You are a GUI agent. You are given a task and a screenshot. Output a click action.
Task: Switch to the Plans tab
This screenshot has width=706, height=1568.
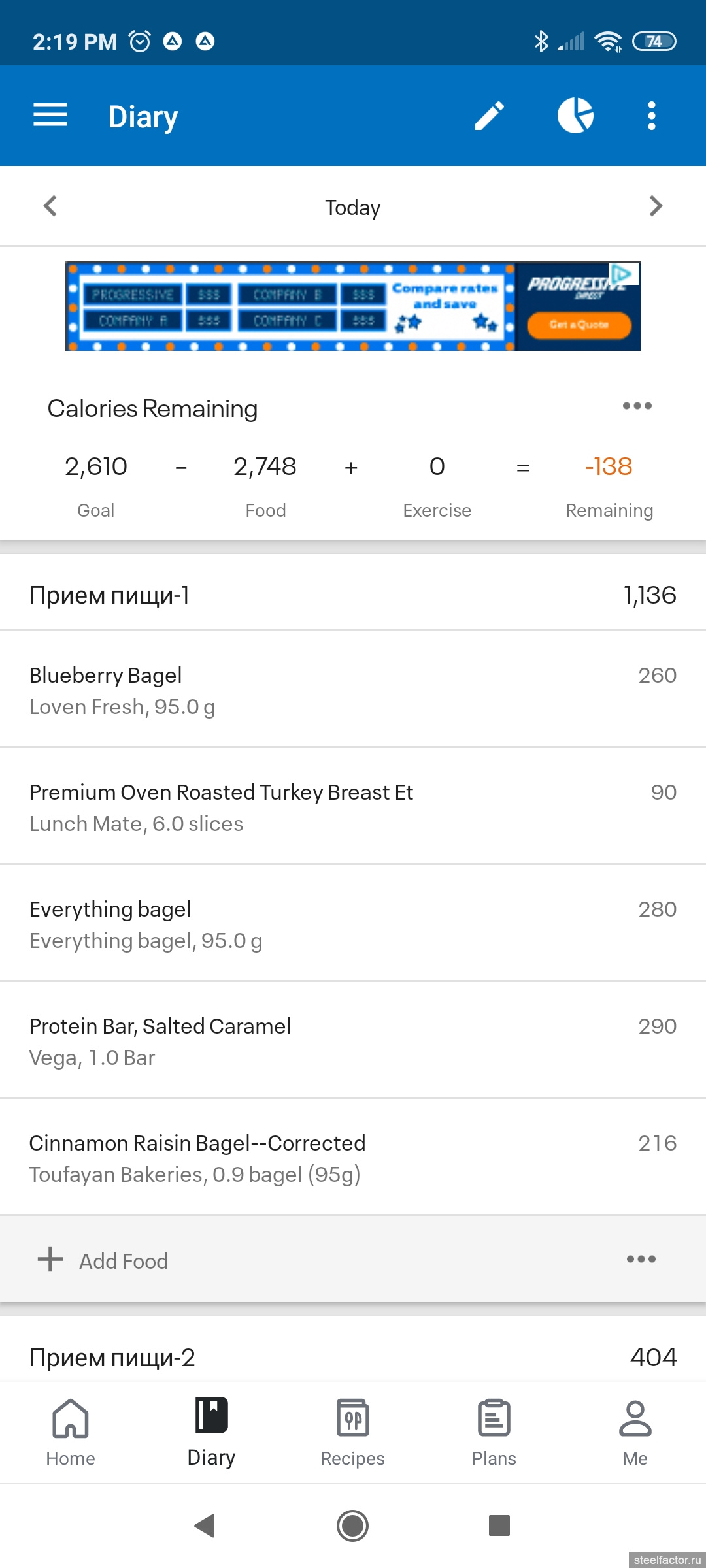click(494, 1432)
